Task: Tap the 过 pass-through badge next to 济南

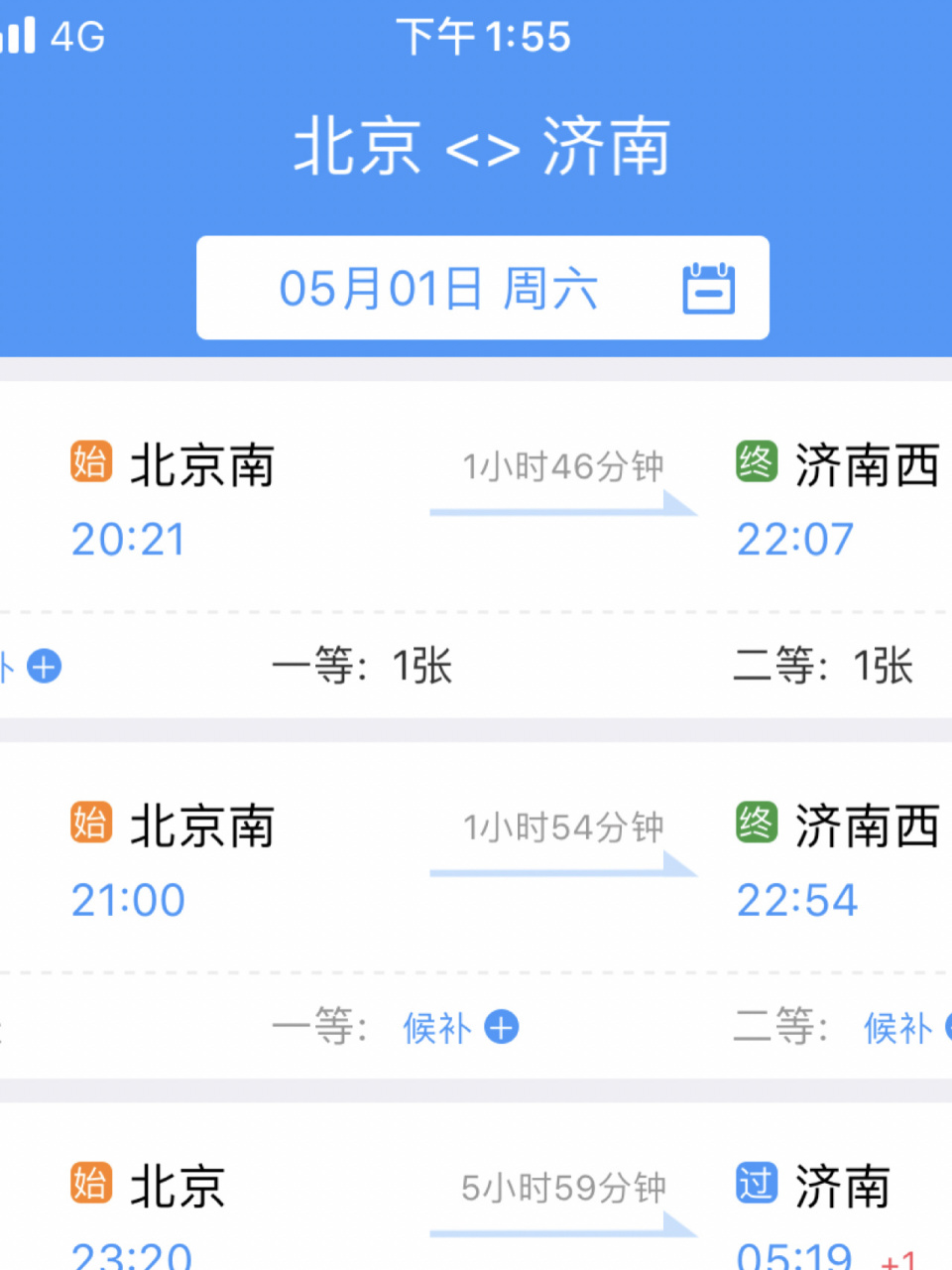Action: (757, 1183)
